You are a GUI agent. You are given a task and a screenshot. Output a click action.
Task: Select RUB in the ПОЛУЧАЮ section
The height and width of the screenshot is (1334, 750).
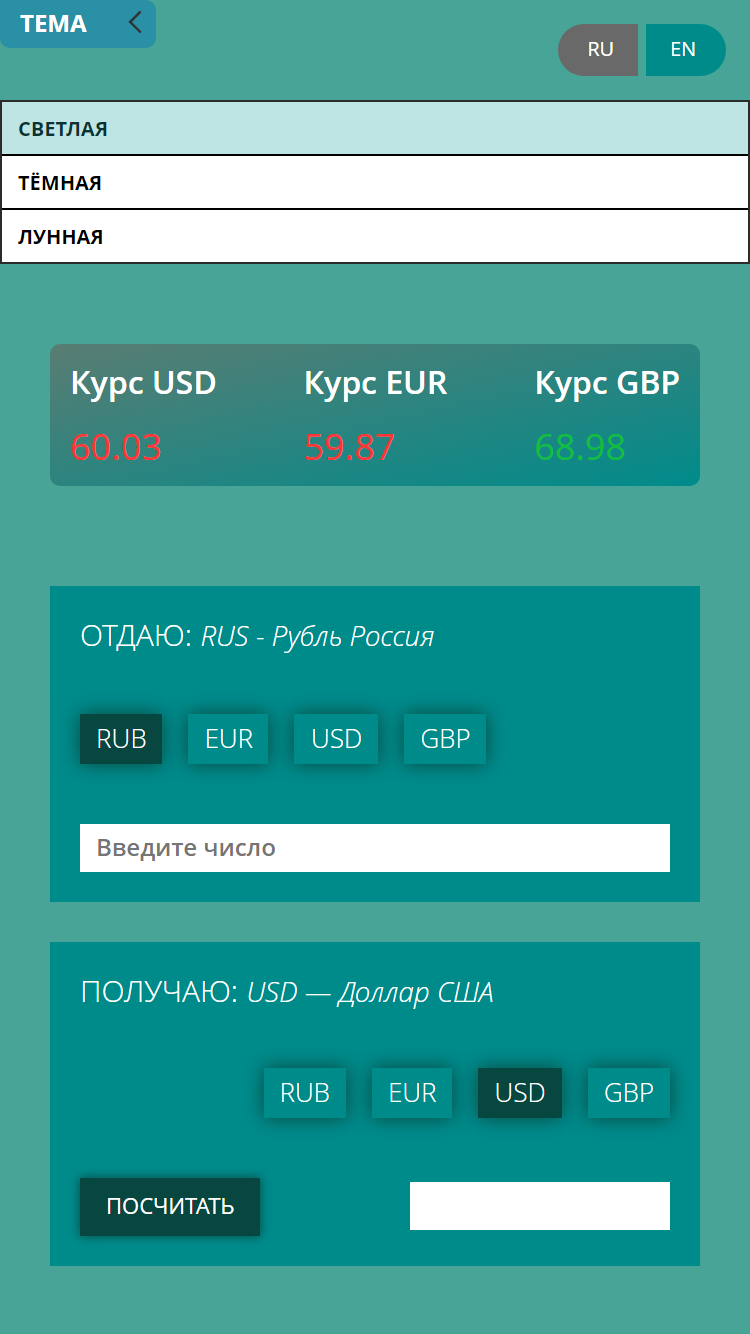coord(305,1093)
